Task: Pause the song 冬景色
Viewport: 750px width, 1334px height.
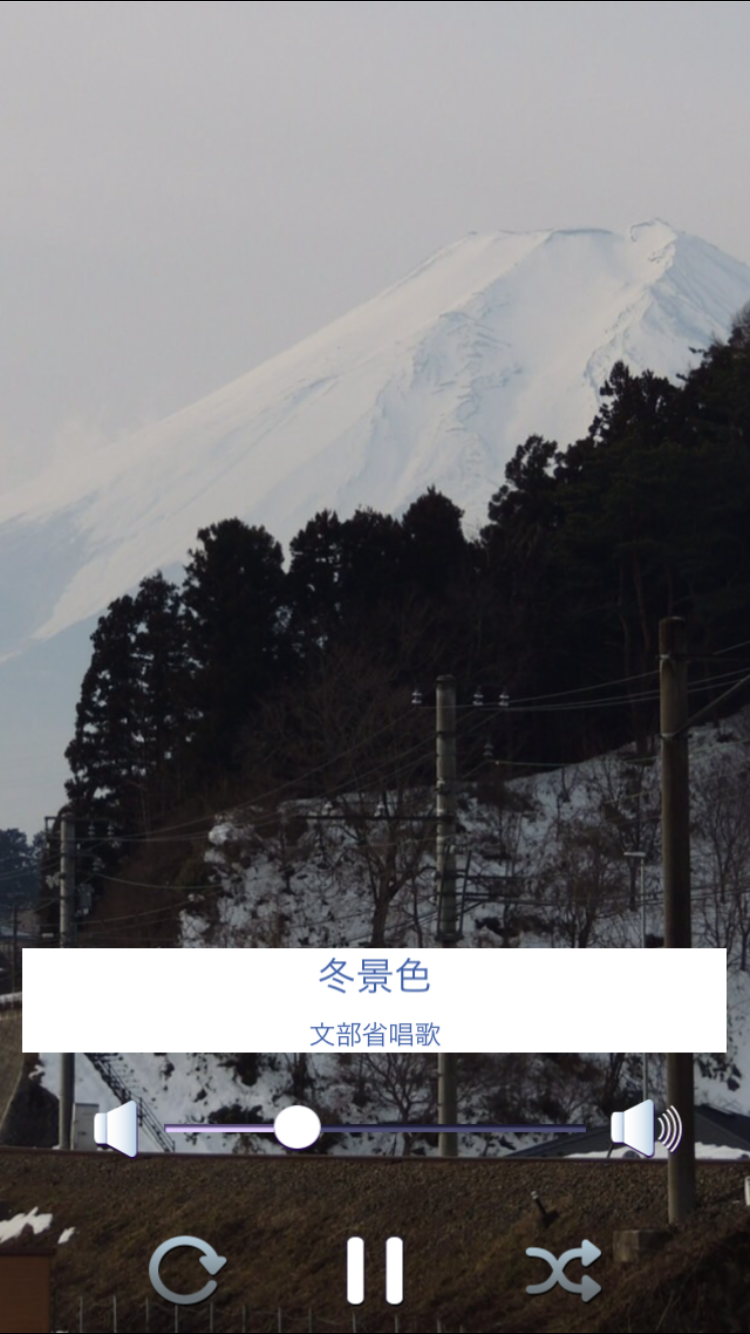Action: pos(375,1270)
